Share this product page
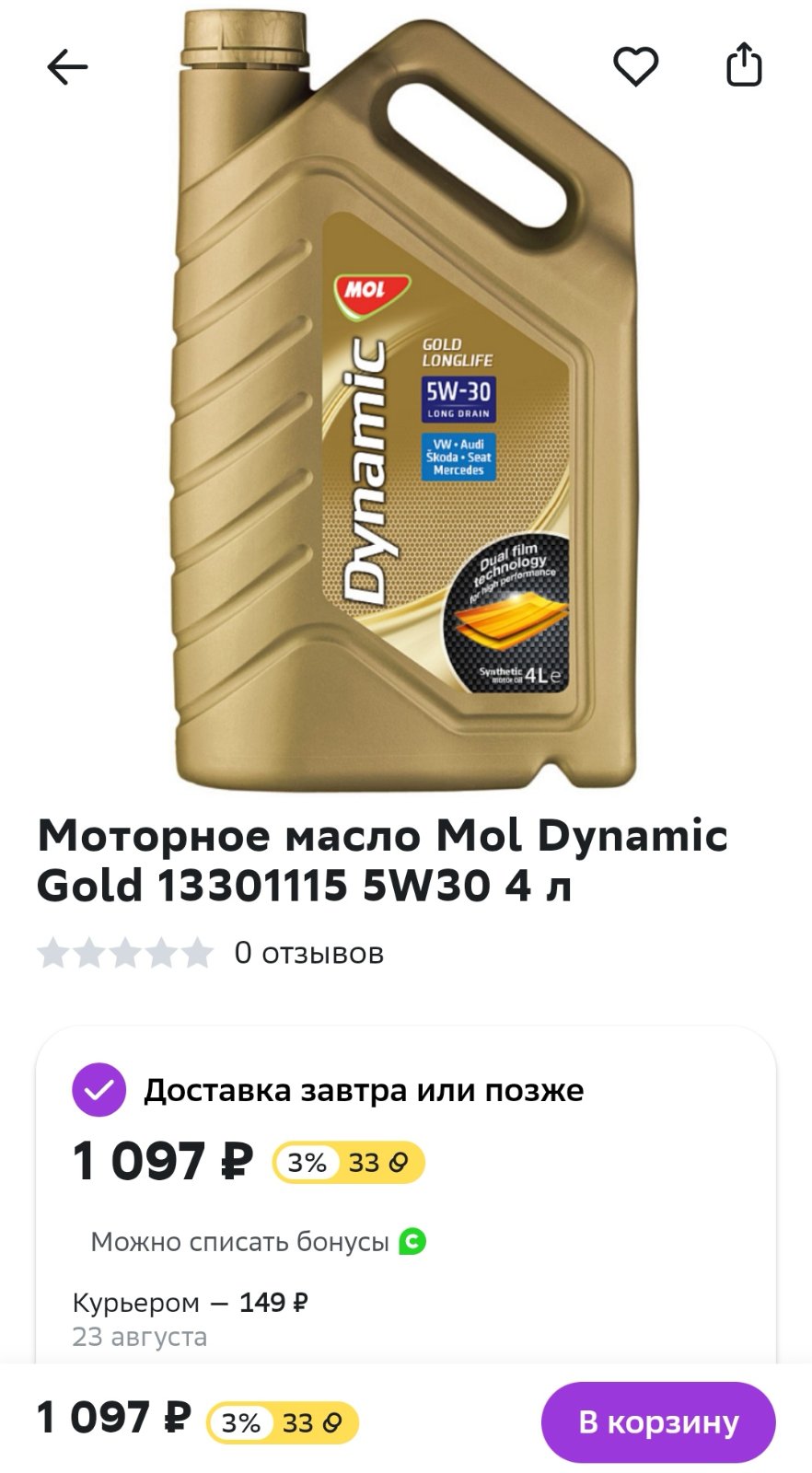The width and height of the screenshot is (812, 1473). (x=744, y=64)
